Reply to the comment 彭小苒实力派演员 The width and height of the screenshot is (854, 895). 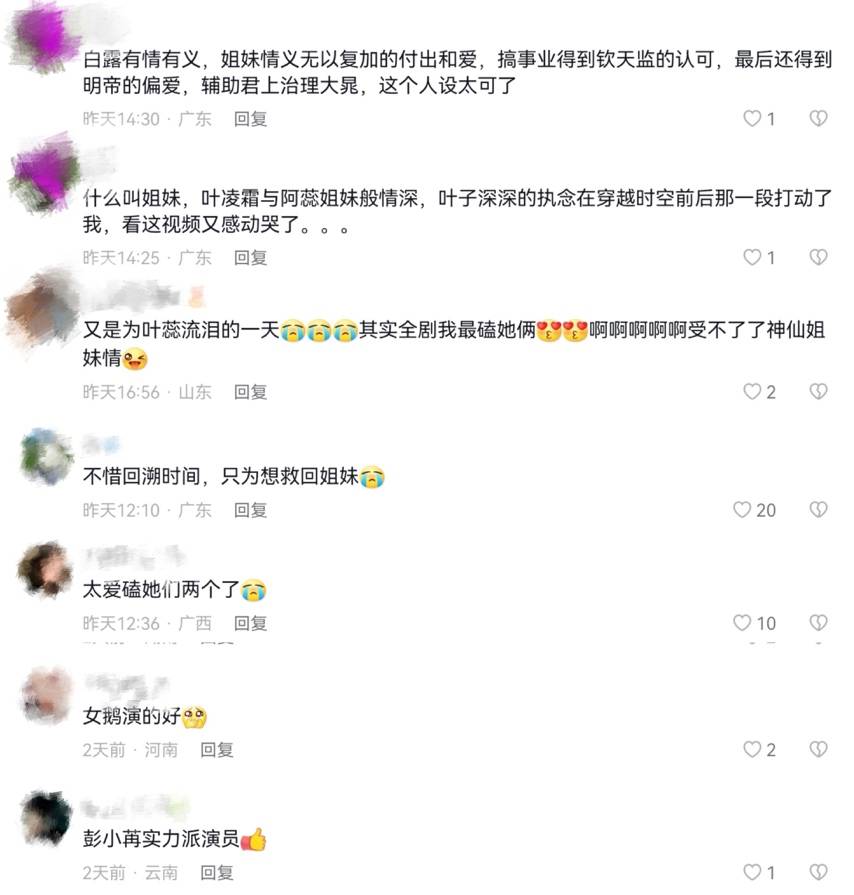217,873
